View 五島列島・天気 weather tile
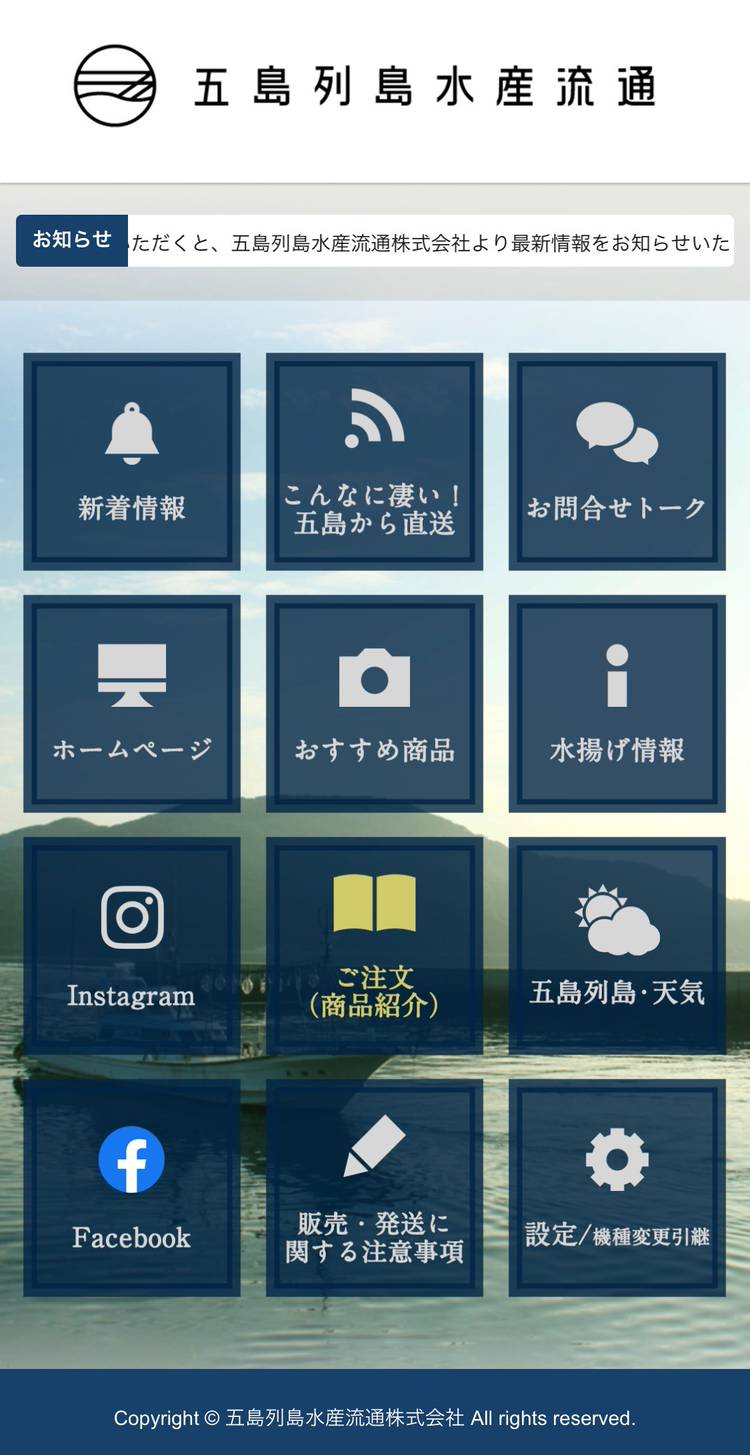Image resolution: width=750 pixels, height=1455 pixels. point(617,945)
